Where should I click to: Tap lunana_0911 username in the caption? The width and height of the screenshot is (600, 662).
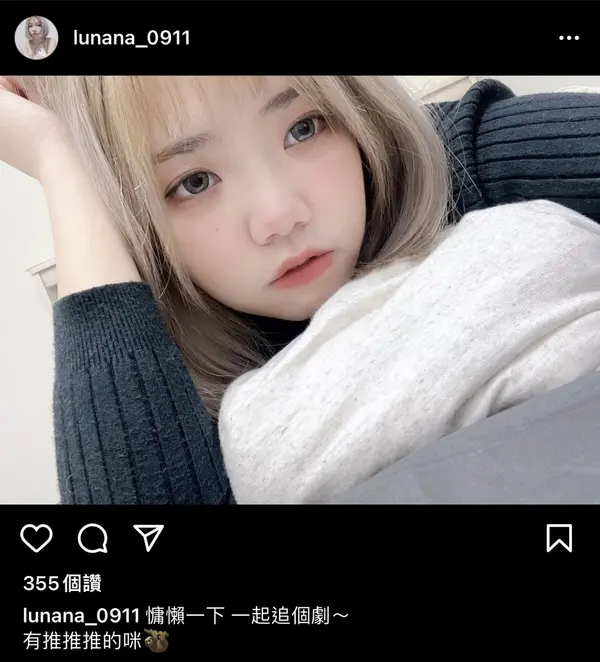(x=82, y=614)
